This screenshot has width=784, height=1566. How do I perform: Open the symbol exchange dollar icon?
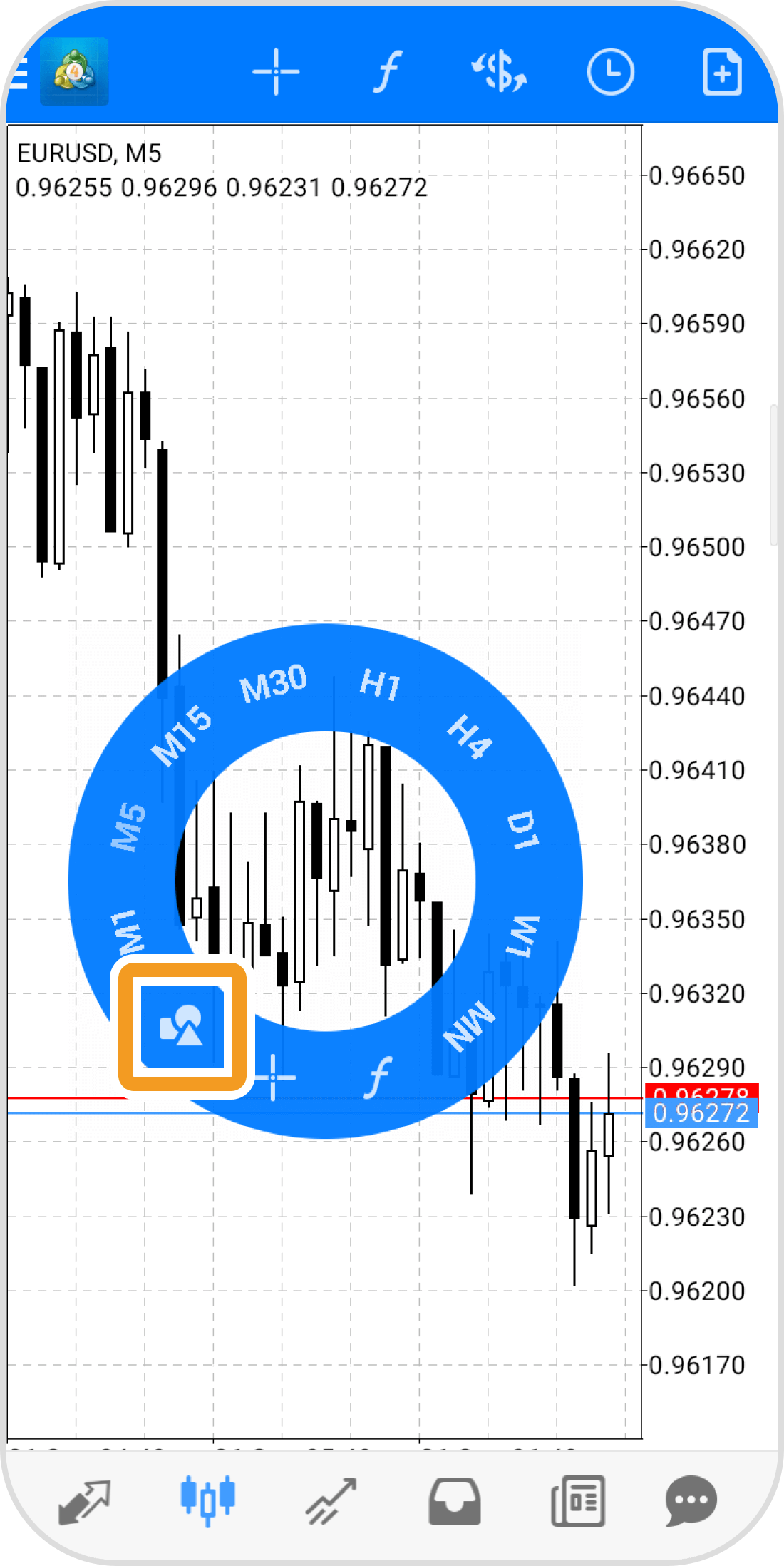coord(499,72)
